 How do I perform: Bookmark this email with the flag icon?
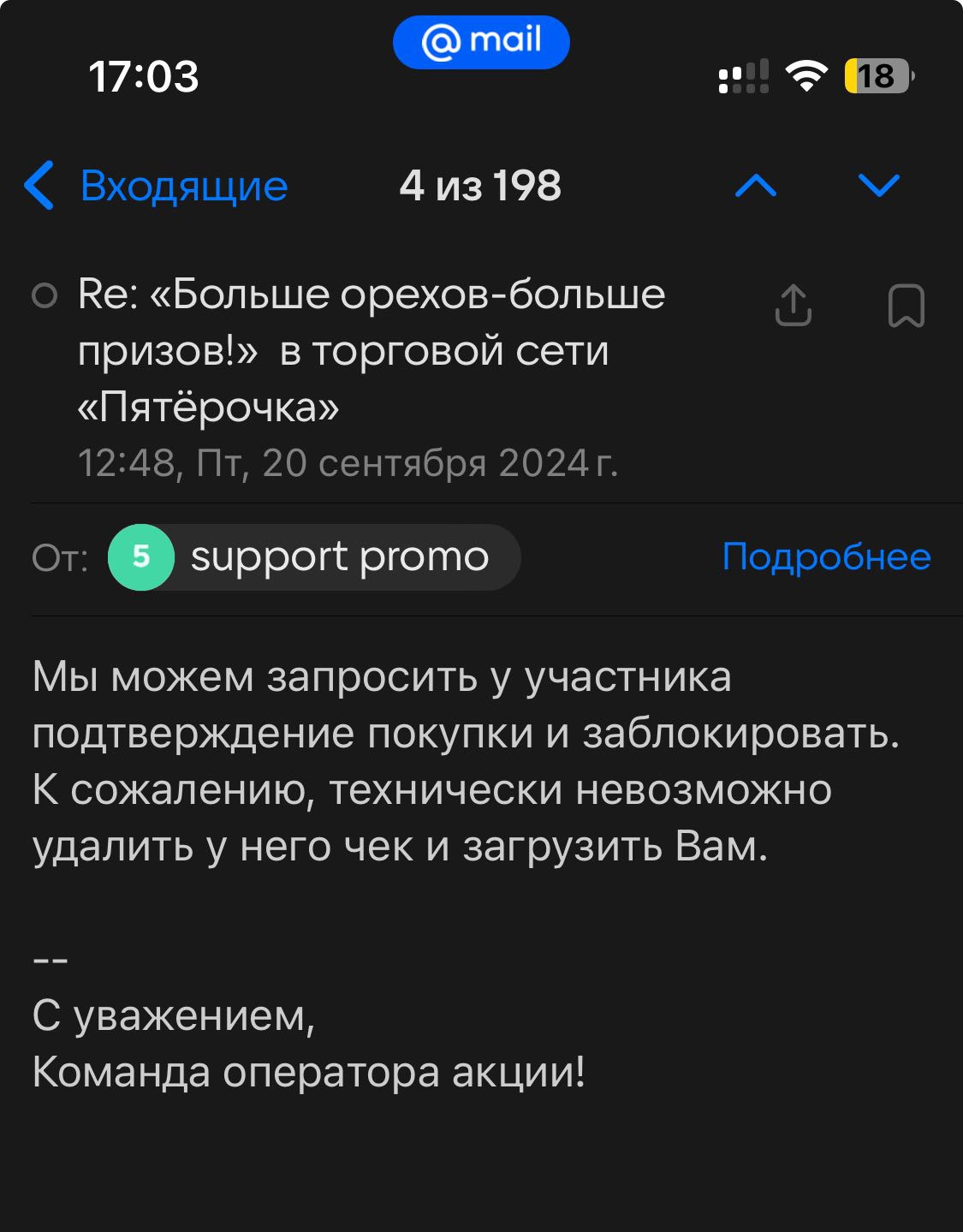[x=906, y=306]
